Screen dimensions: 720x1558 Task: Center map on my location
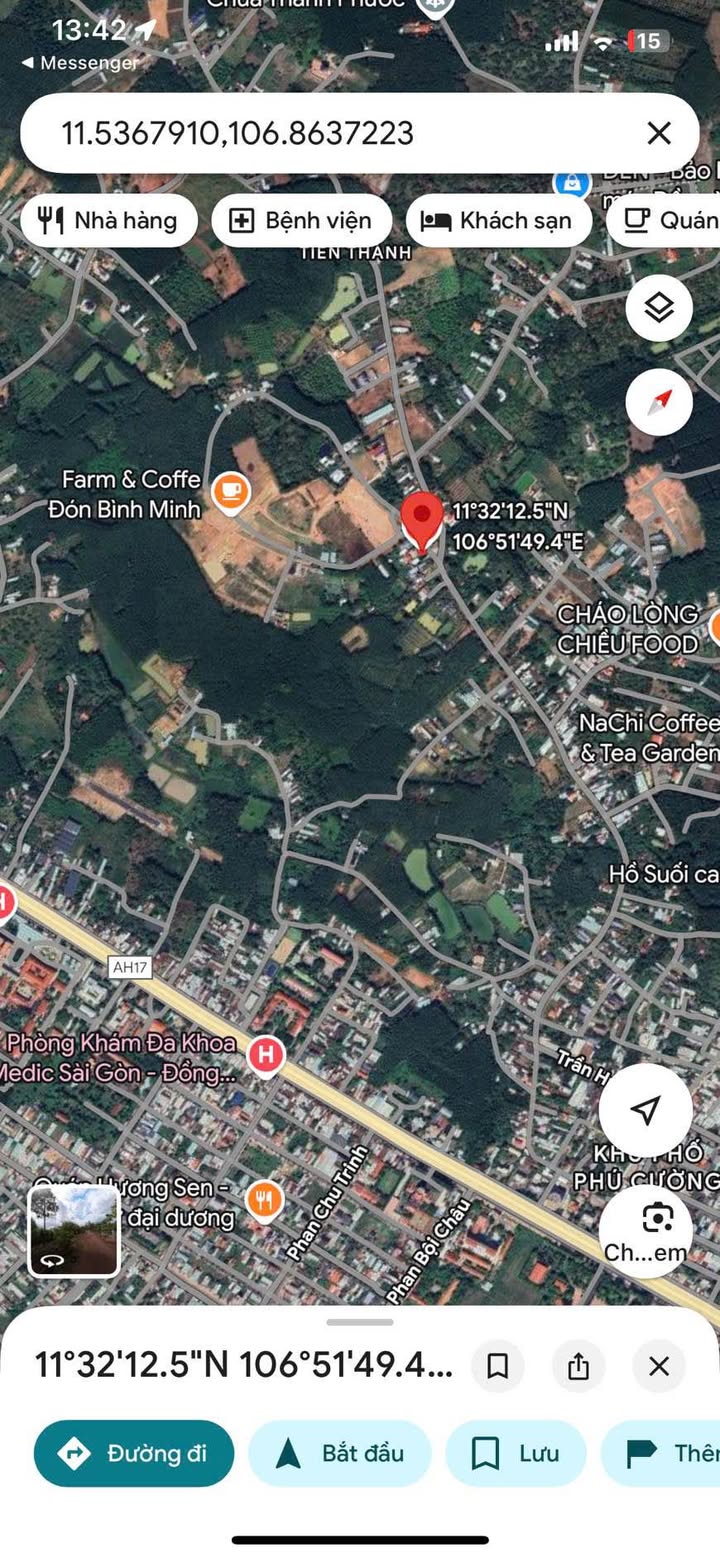pyautogui.click(x=646, y=1109)
